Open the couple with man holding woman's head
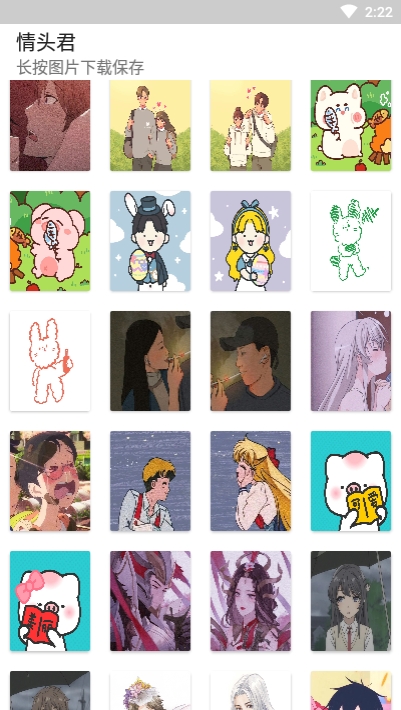The width and height of the screenshot is (401, 710). click(250, 125)
